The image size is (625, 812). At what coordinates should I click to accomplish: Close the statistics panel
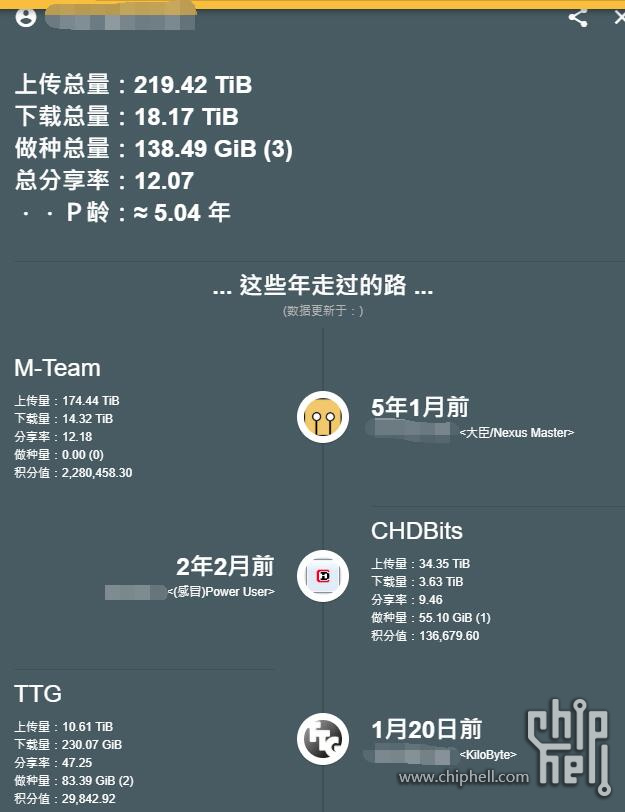(619, 17)
